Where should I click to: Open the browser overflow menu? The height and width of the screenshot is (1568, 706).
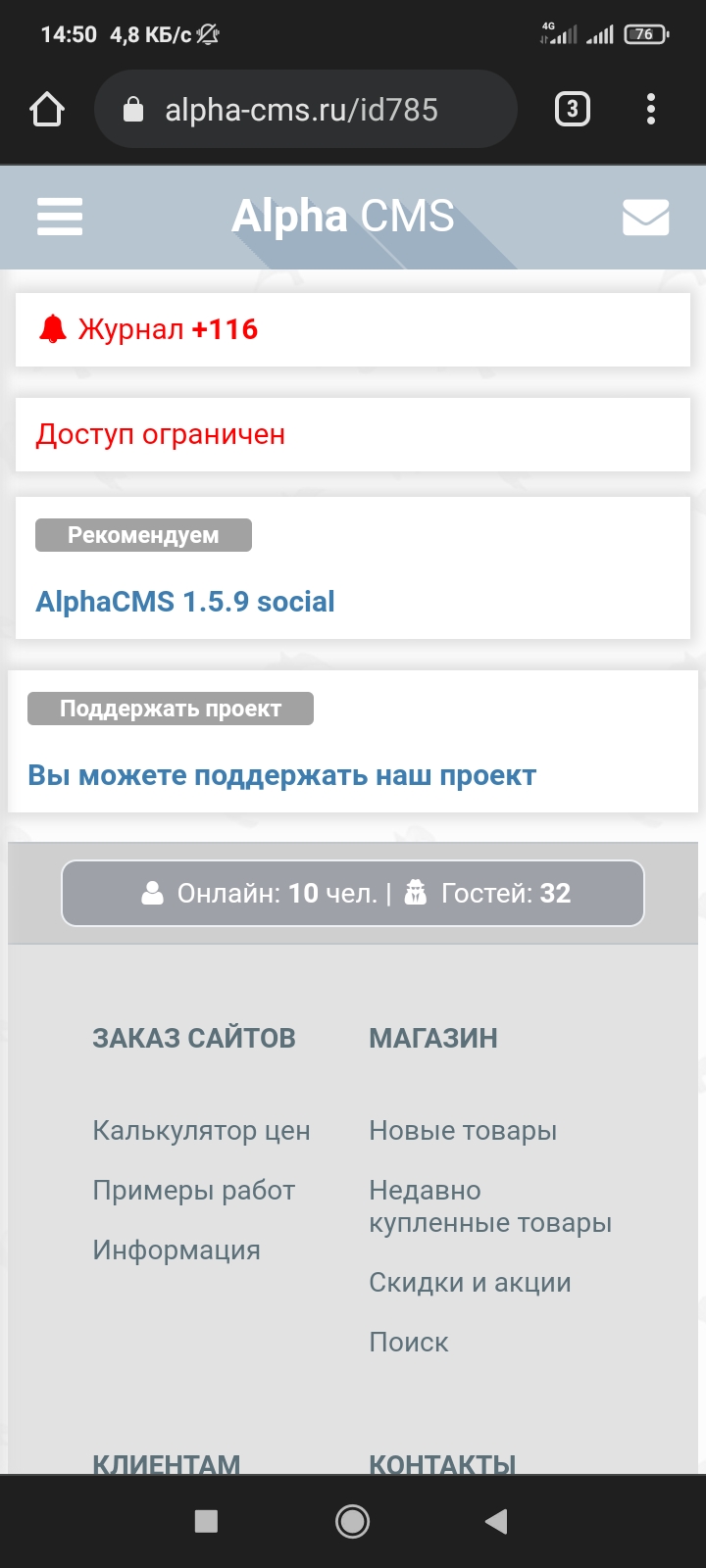point(651,109)
